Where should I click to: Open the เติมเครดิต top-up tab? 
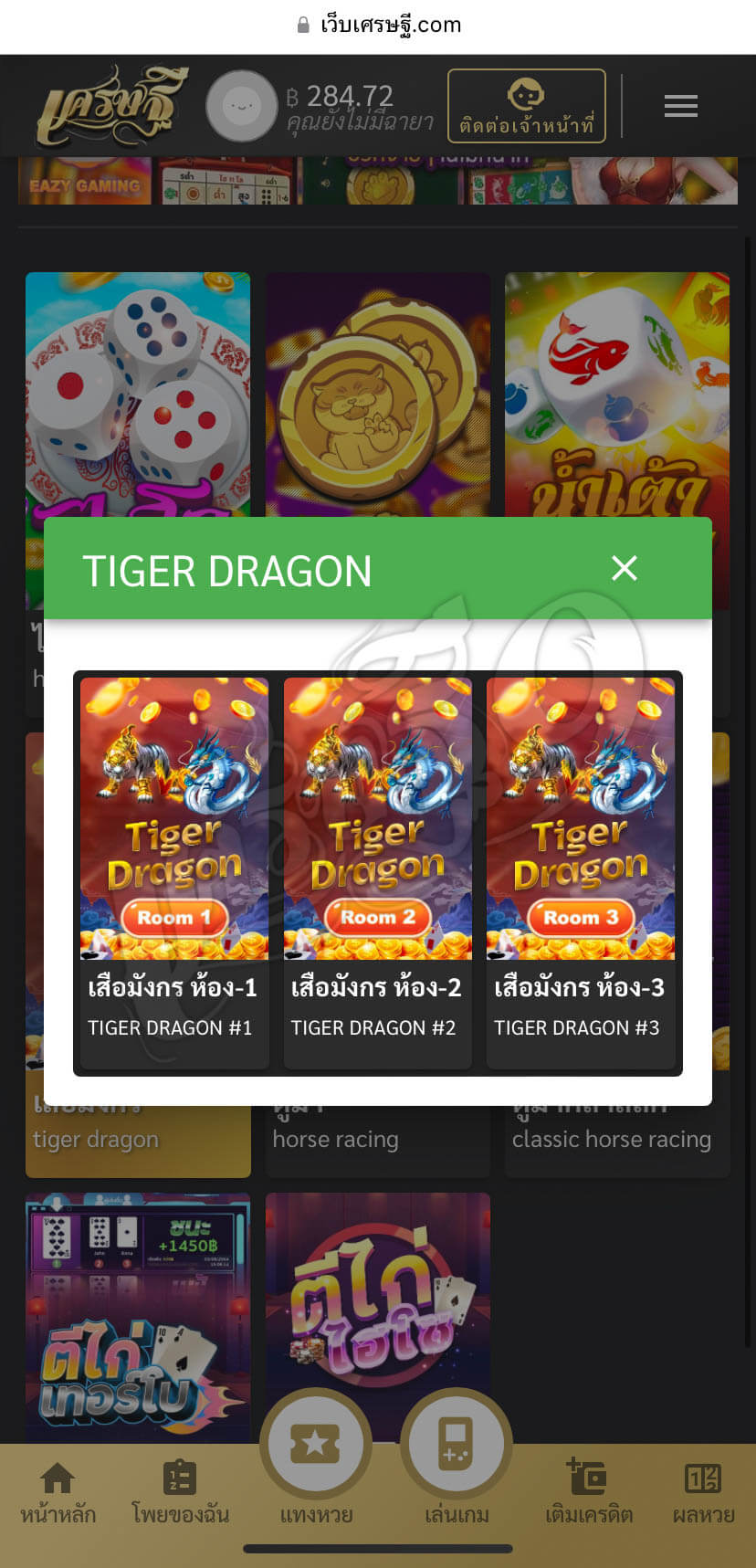[x=588, y=1493]
